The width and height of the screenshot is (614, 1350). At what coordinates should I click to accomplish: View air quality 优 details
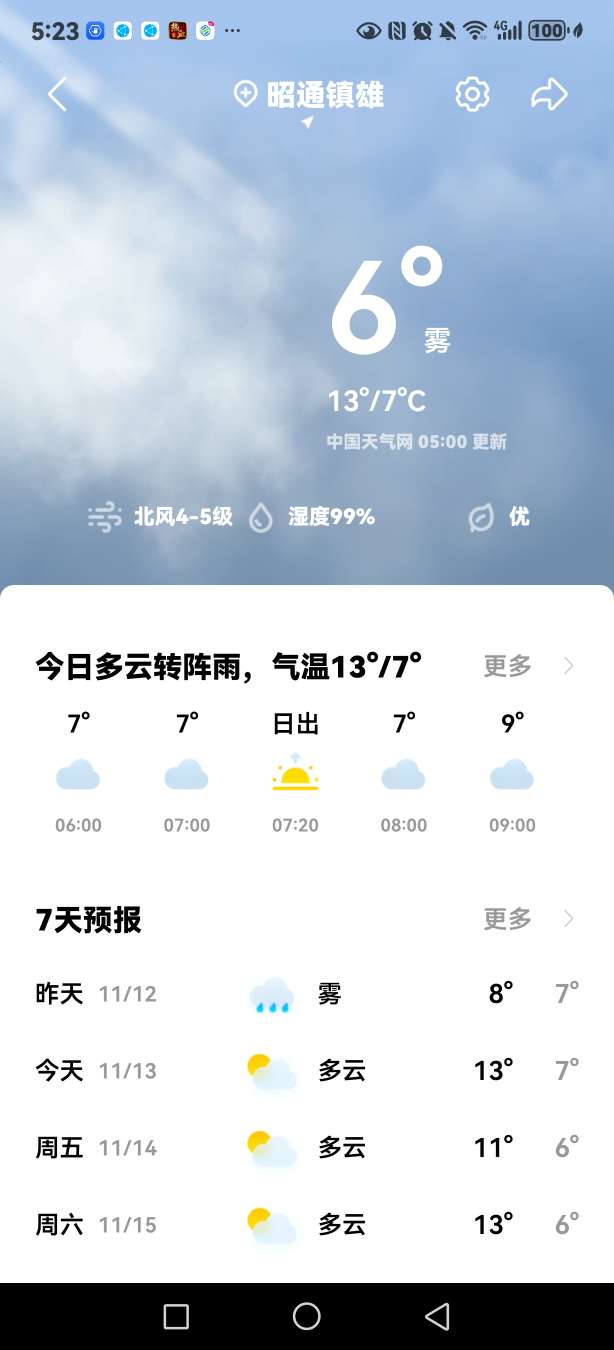500,517
